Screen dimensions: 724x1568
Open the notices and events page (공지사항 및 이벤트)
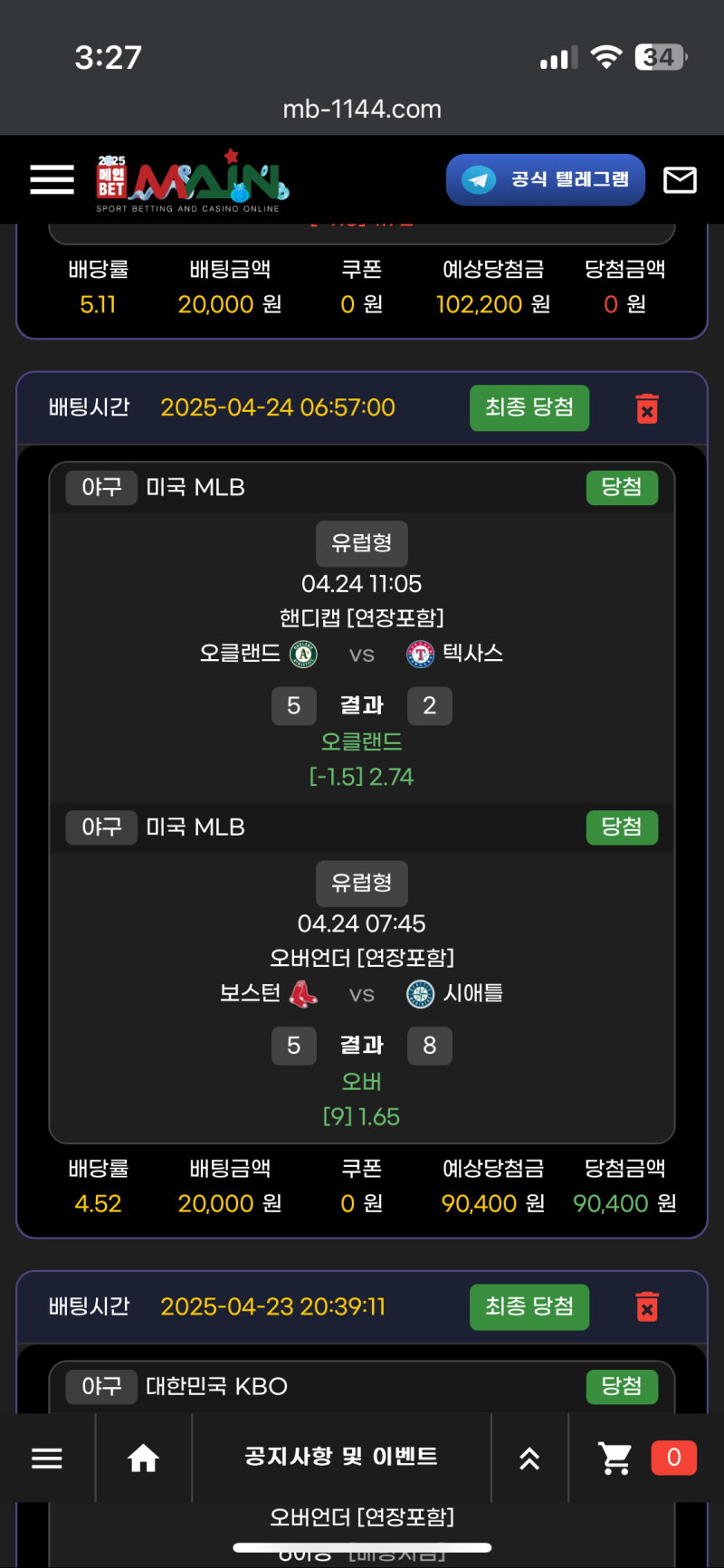click(341, 1457)
